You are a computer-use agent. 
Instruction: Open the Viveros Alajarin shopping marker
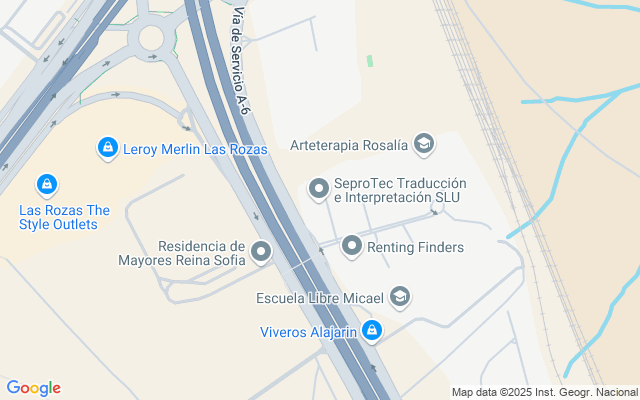point(371,331)
